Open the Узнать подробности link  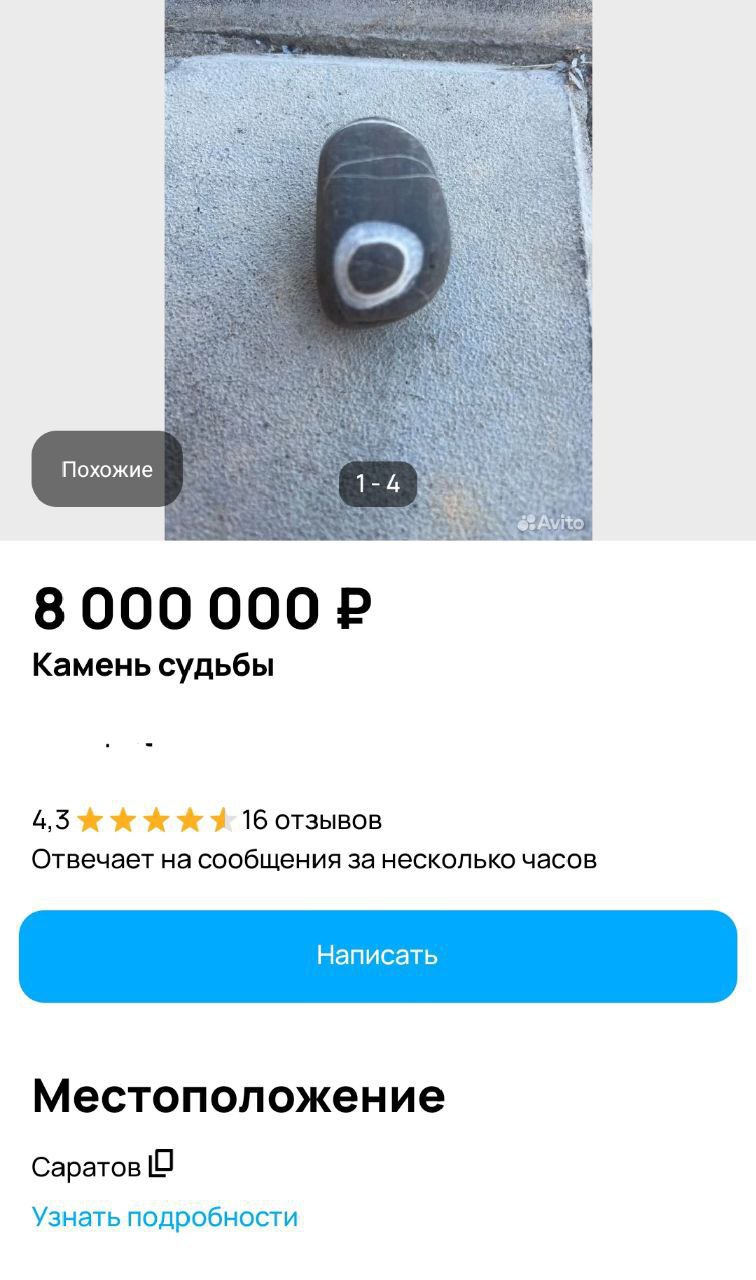click(165, 1217)
